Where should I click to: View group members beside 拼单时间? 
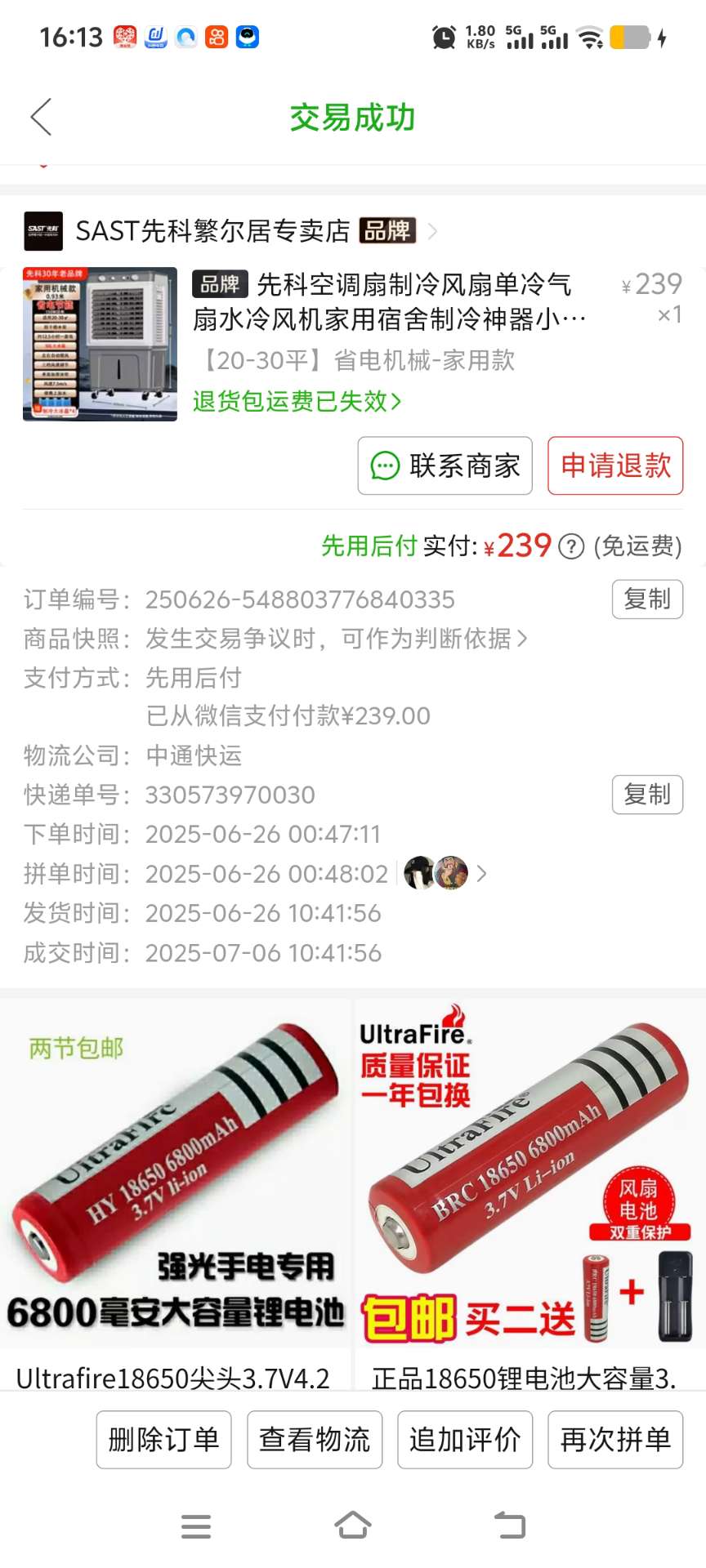445,874
